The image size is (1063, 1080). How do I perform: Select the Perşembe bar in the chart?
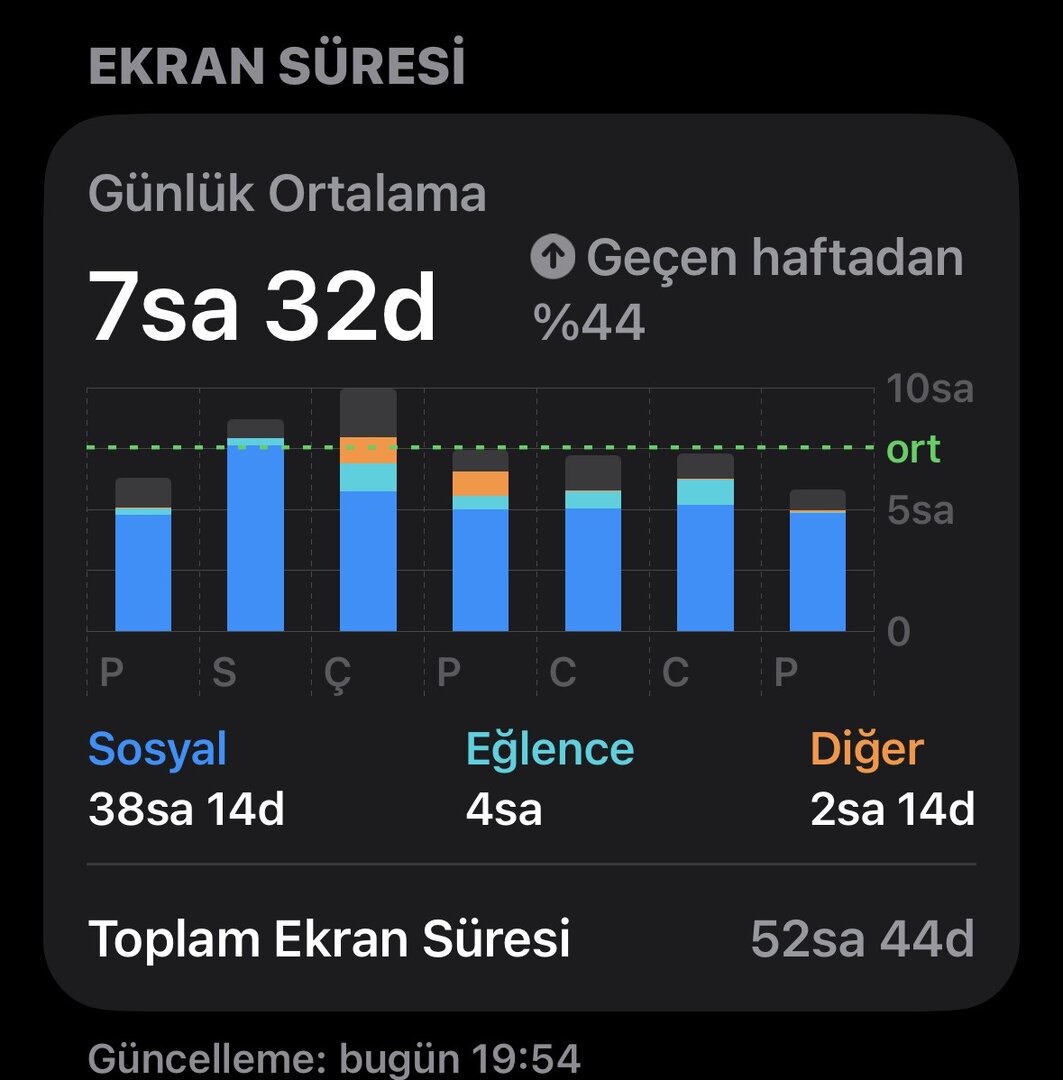tap(480, 541)
